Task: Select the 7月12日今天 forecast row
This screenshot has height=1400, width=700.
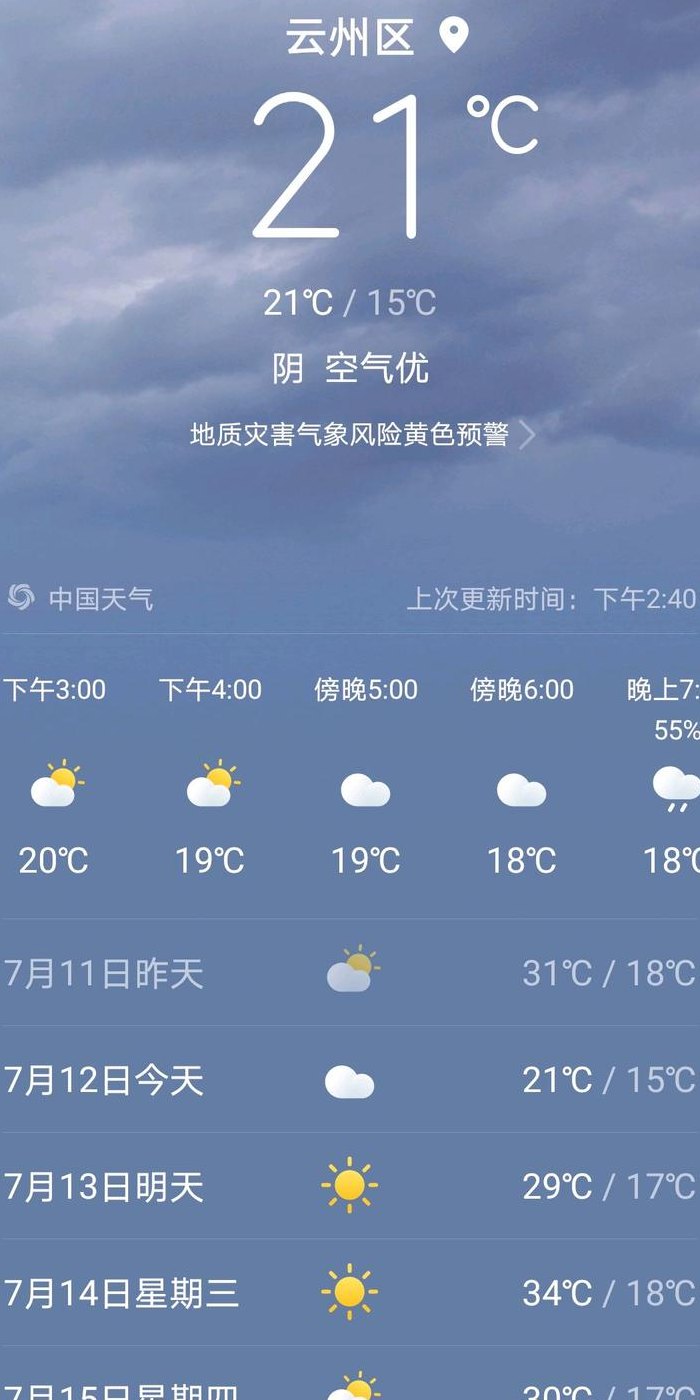Action: tap(350, 1080)
